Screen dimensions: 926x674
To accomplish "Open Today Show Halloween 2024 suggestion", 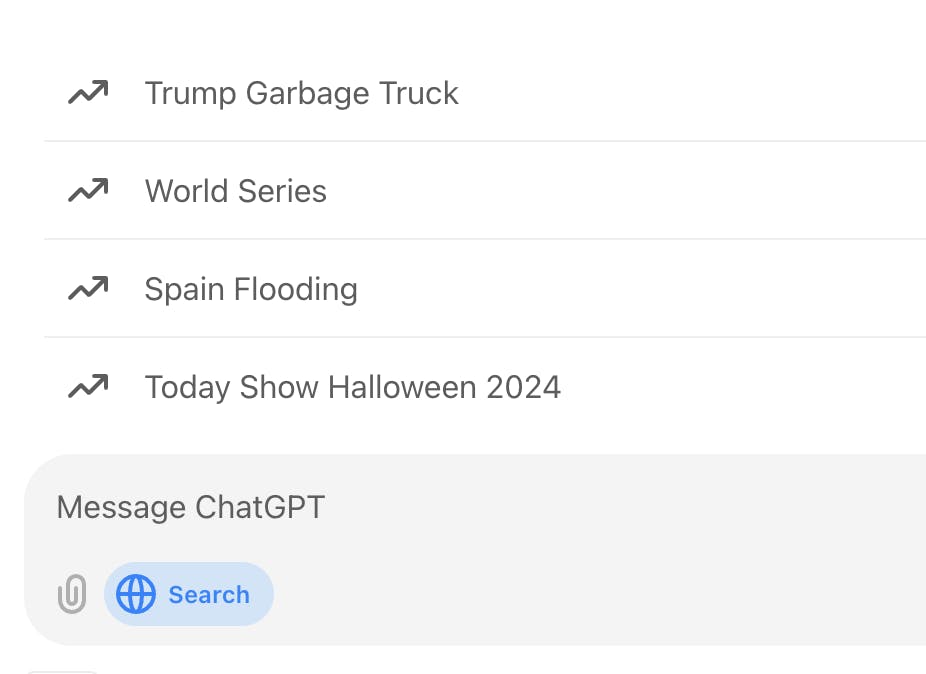I will point(352,387).
